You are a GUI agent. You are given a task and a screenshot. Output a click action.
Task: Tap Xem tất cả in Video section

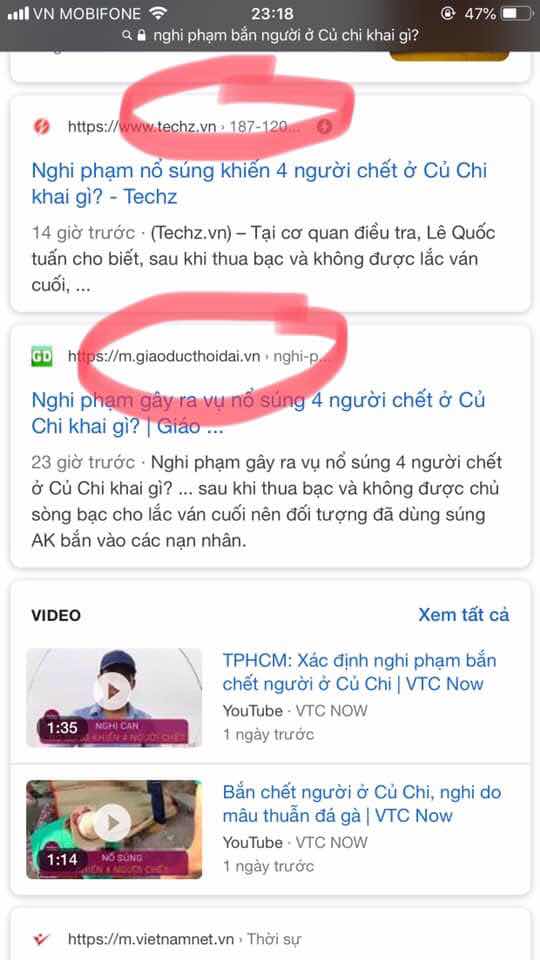(x=463, y=615)
